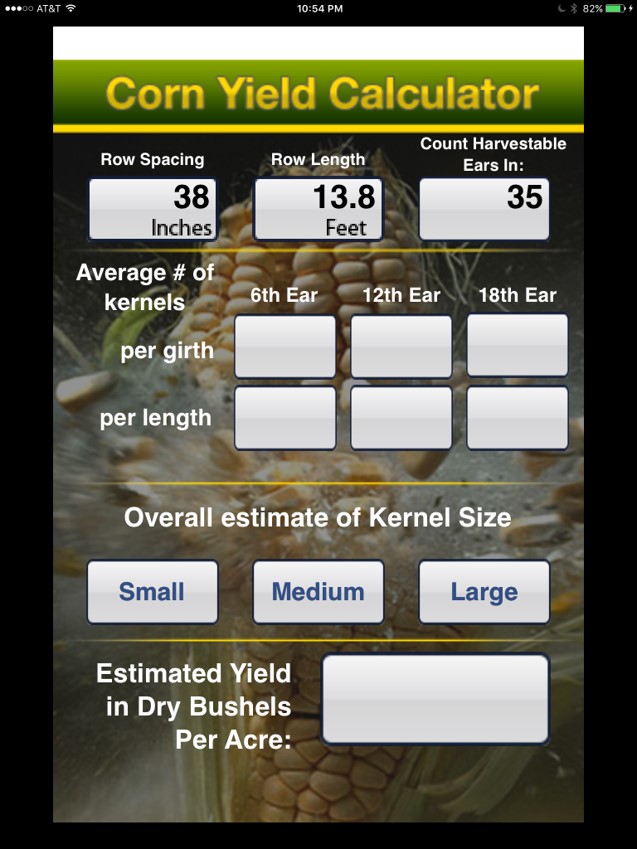This screenshot has height=849, width=637.
Task: Enter kernels per length for 6th Ear
Action: pyautogui.click(x=285, y=418)
